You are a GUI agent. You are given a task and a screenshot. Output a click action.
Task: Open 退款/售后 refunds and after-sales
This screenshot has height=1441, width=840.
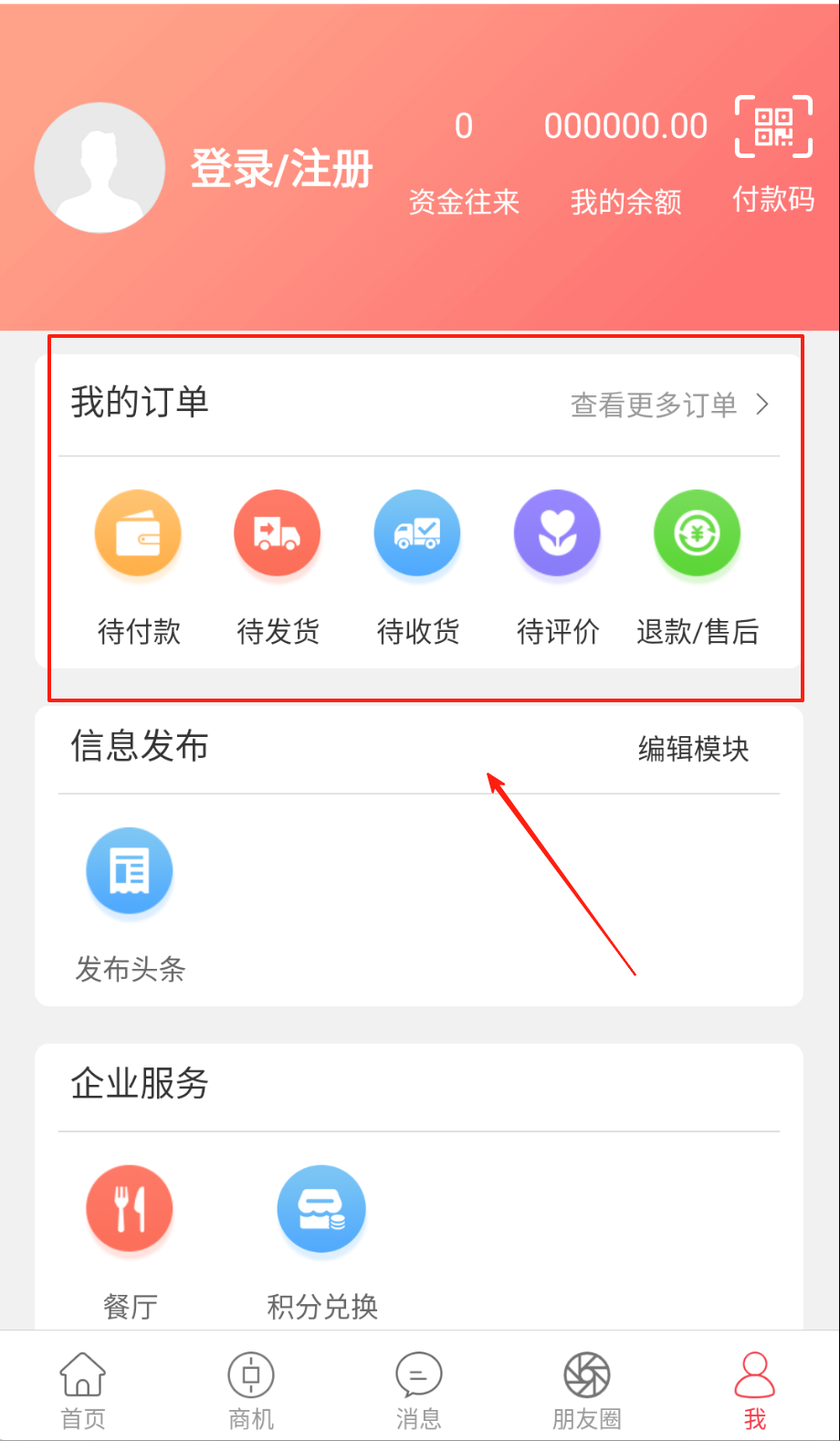[697, 564]
